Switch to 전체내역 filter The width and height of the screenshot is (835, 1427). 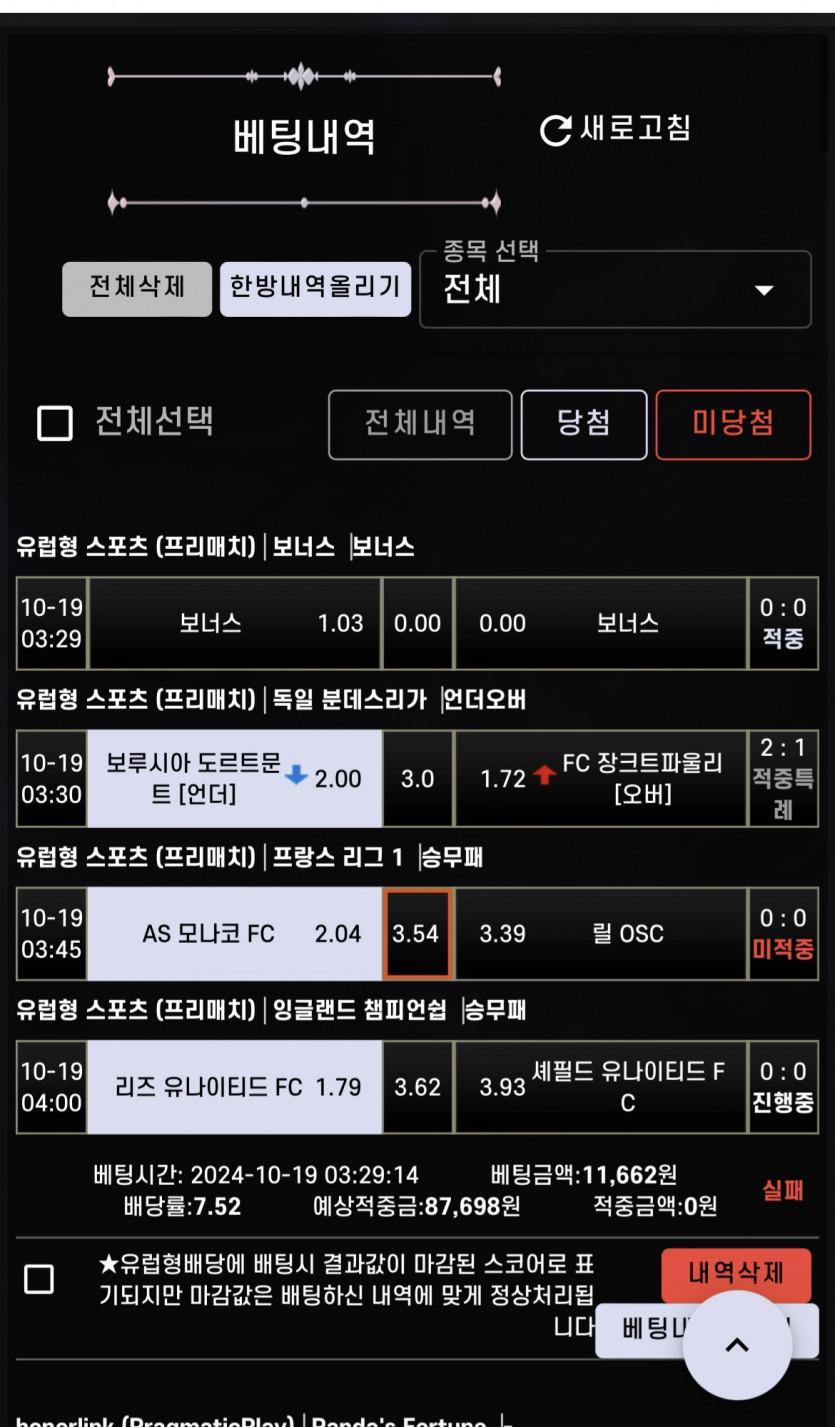pos(420,424)
